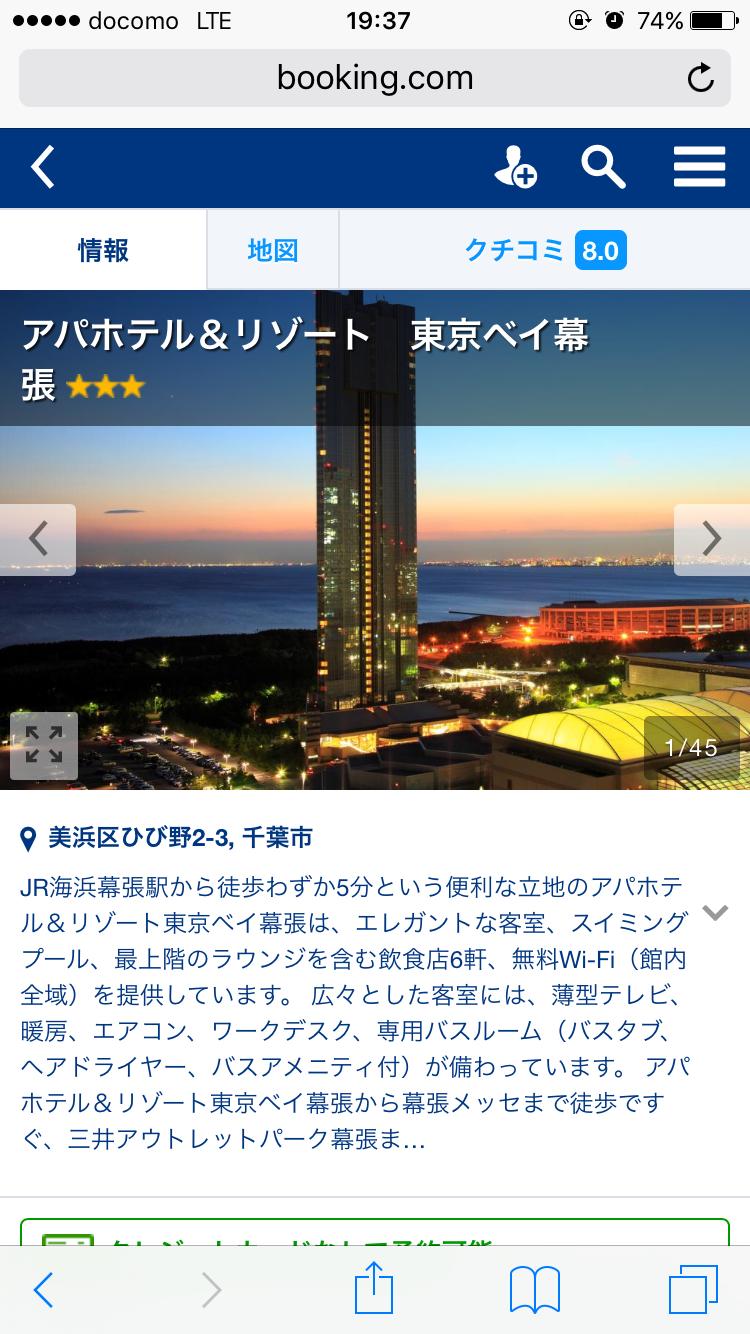This screenshot has height=1334, width=750.
Task: View the previous hotel photo
Action: pos(39,538)
